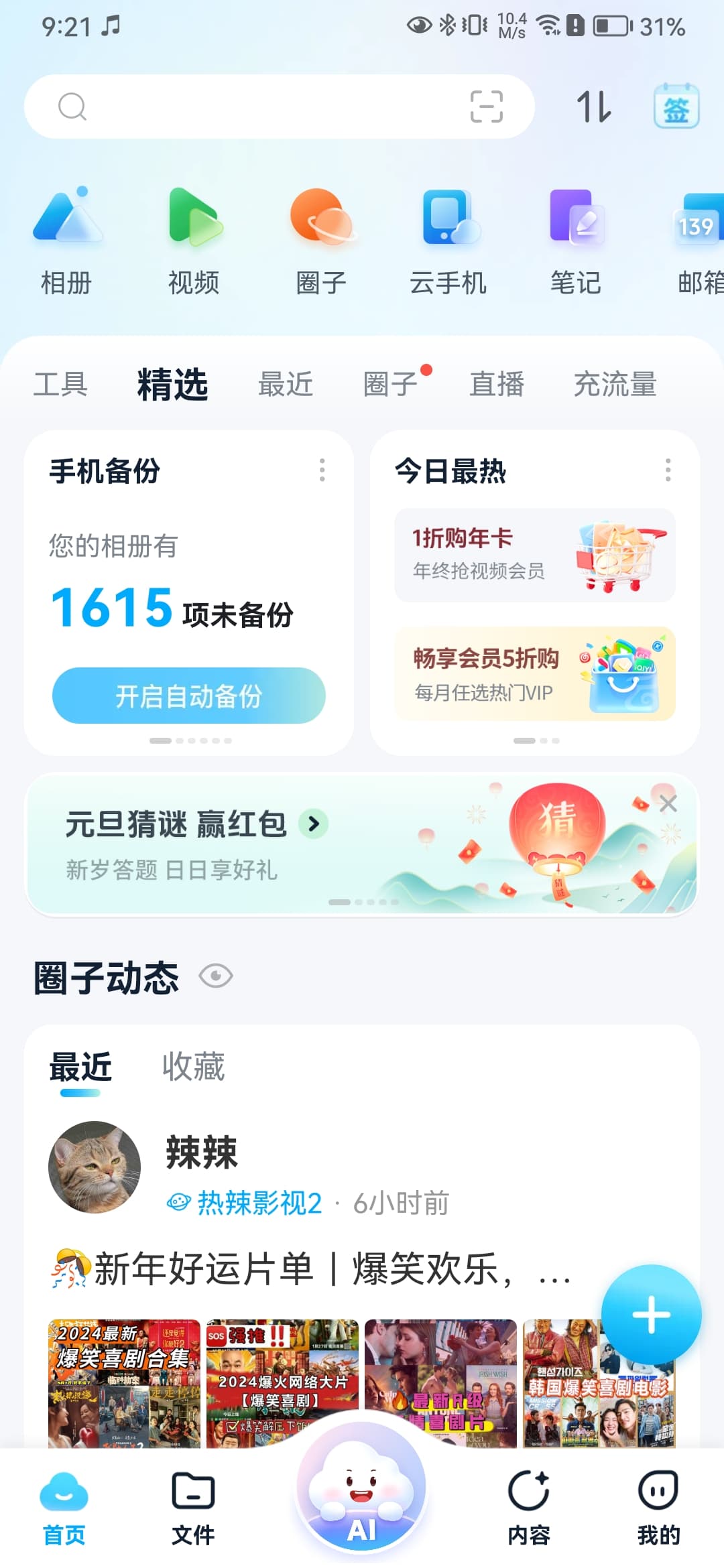Screen dimensions: 724x1568
Task: Switch to the 工具 tab
Action: [60, 385]
